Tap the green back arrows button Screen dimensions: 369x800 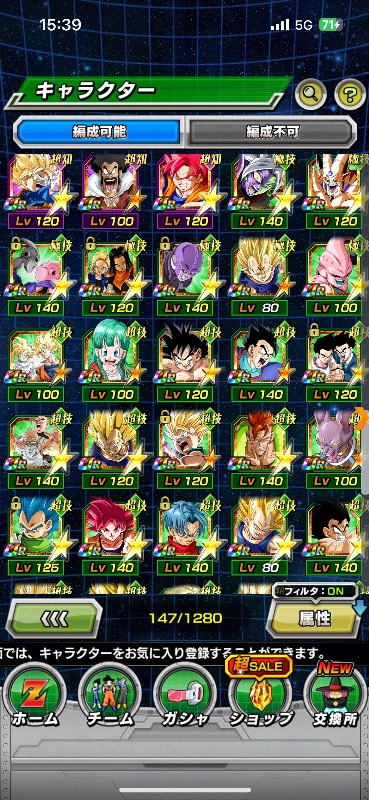(x=54, y=618)
